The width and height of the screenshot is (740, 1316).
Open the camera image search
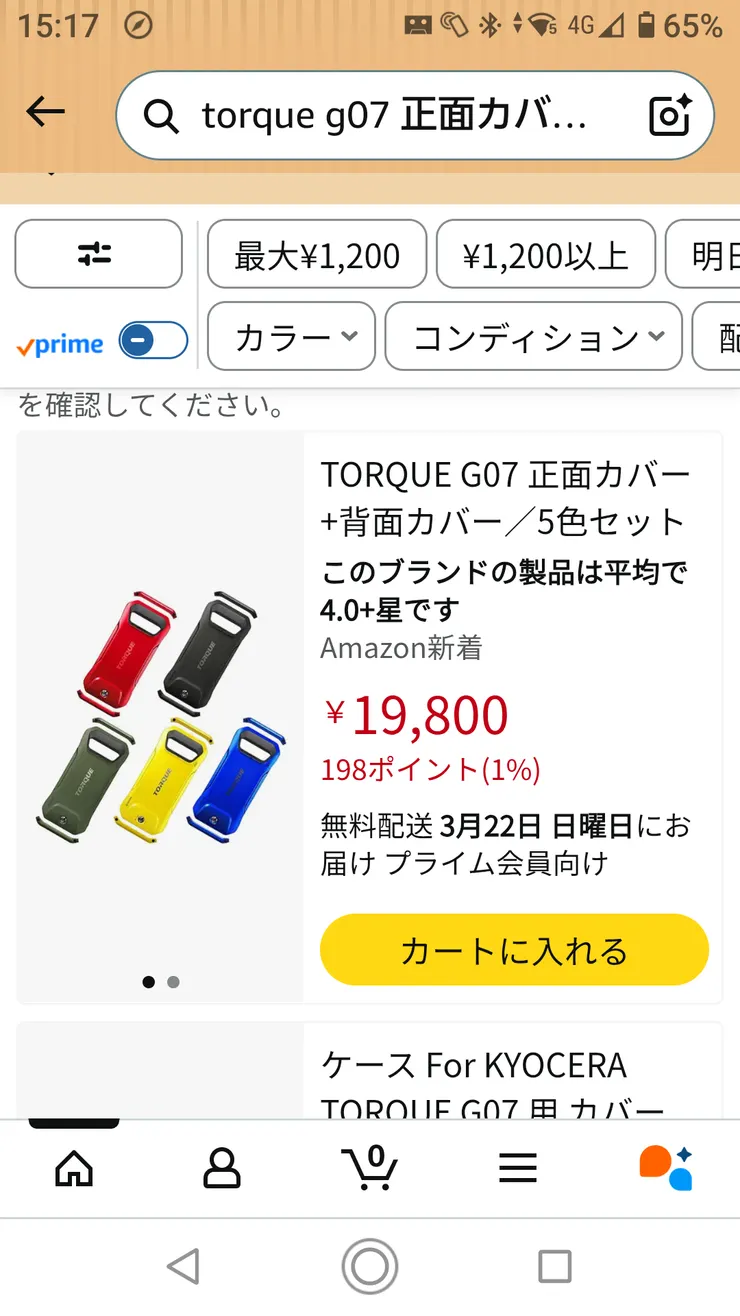point(669,114)
